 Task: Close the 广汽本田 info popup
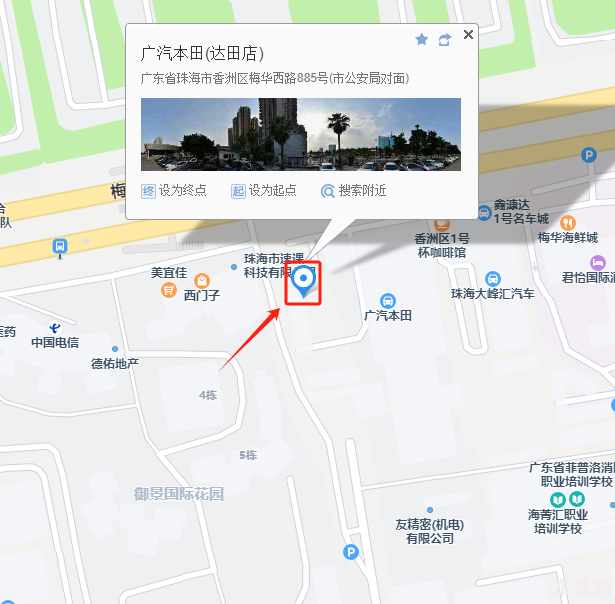[468, 35]
